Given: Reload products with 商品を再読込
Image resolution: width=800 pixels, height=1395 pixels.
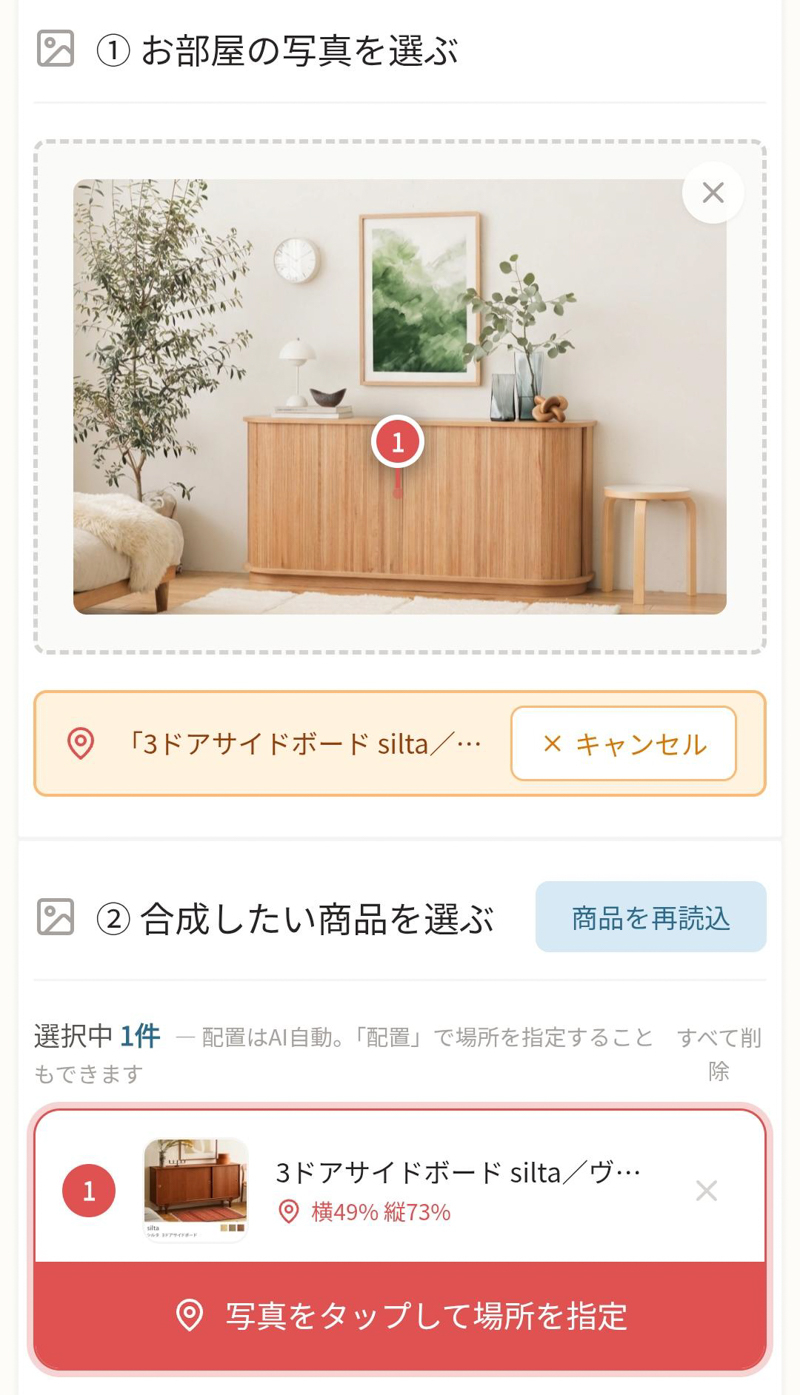Looking at the screenshot, I should click(x=651, y=917).
